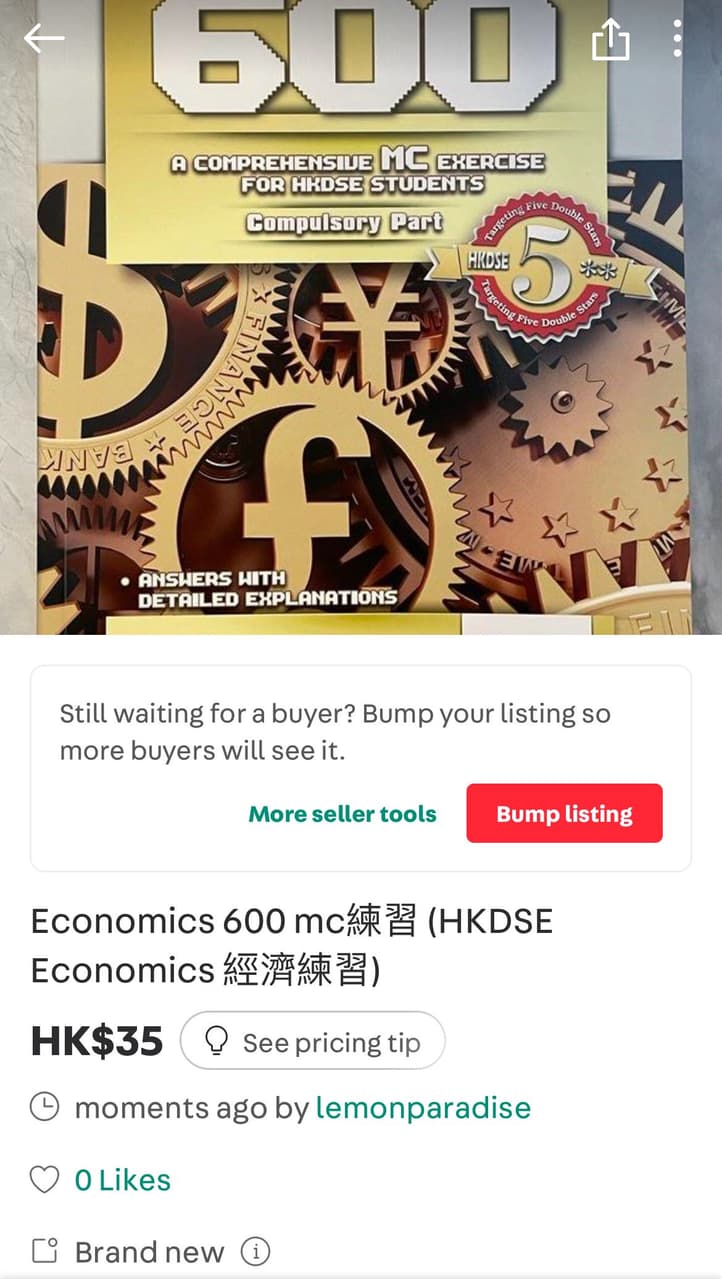Open the three-dot overflow menu
Screen dimensions: 722x1279
pyautogui.click(x=676, y=38)
